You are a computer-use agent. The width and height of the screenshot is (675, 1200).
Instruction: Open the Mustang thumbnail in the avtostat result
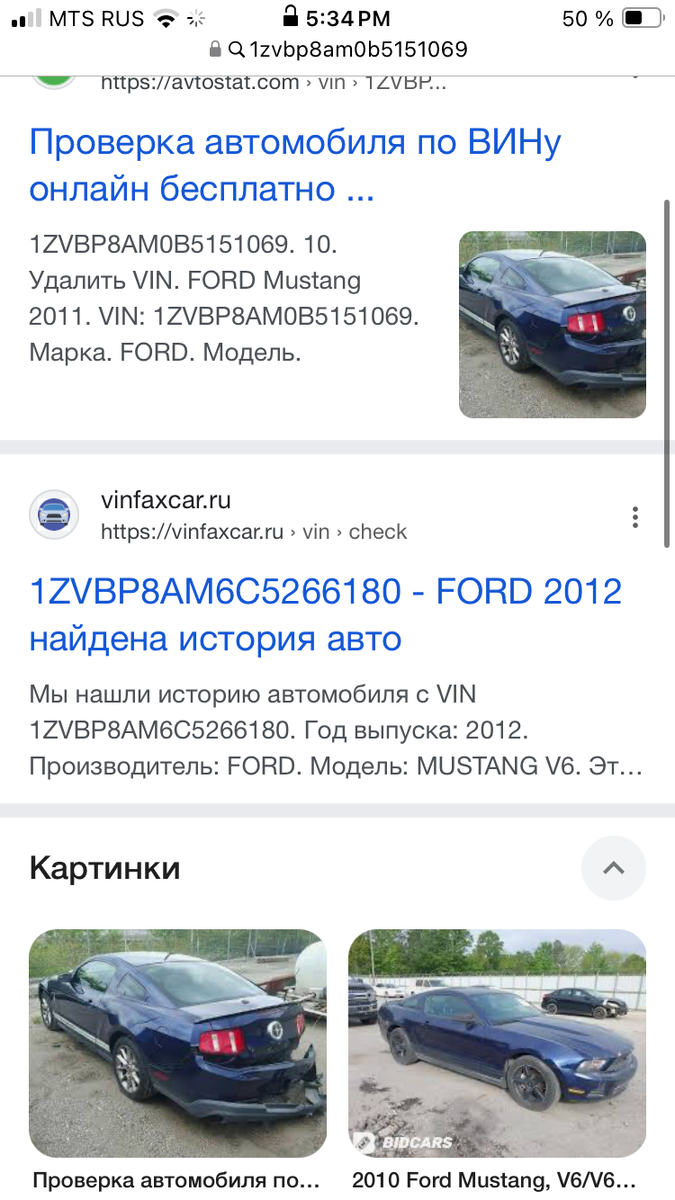click(x=552, y=324)
